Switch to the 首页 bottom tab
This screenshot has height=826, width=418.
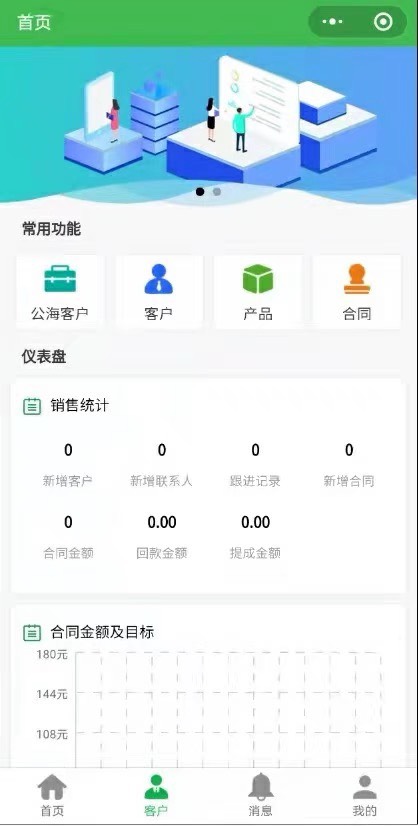point(52,795)
